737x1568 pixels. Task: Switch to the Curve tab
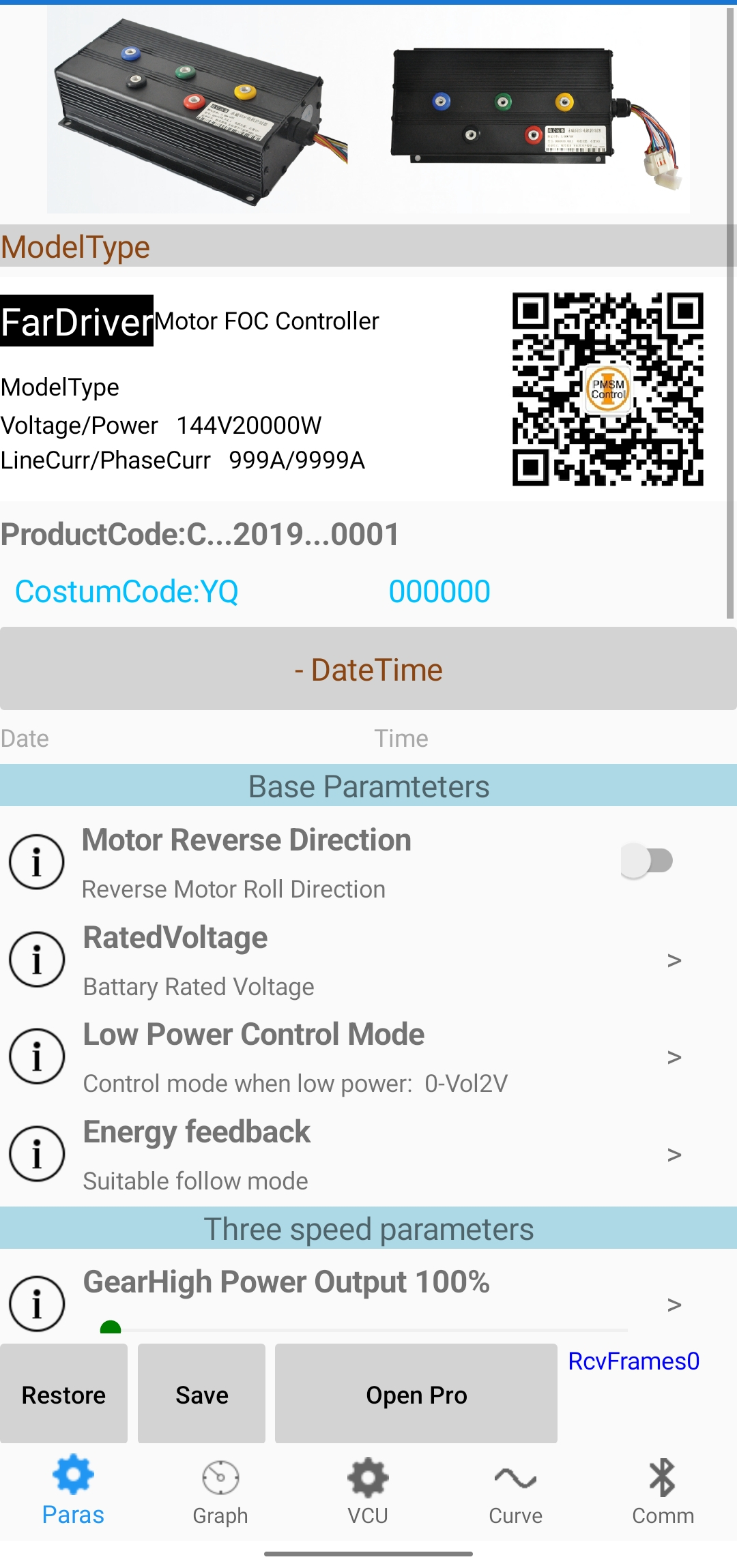coord(515,1492)
